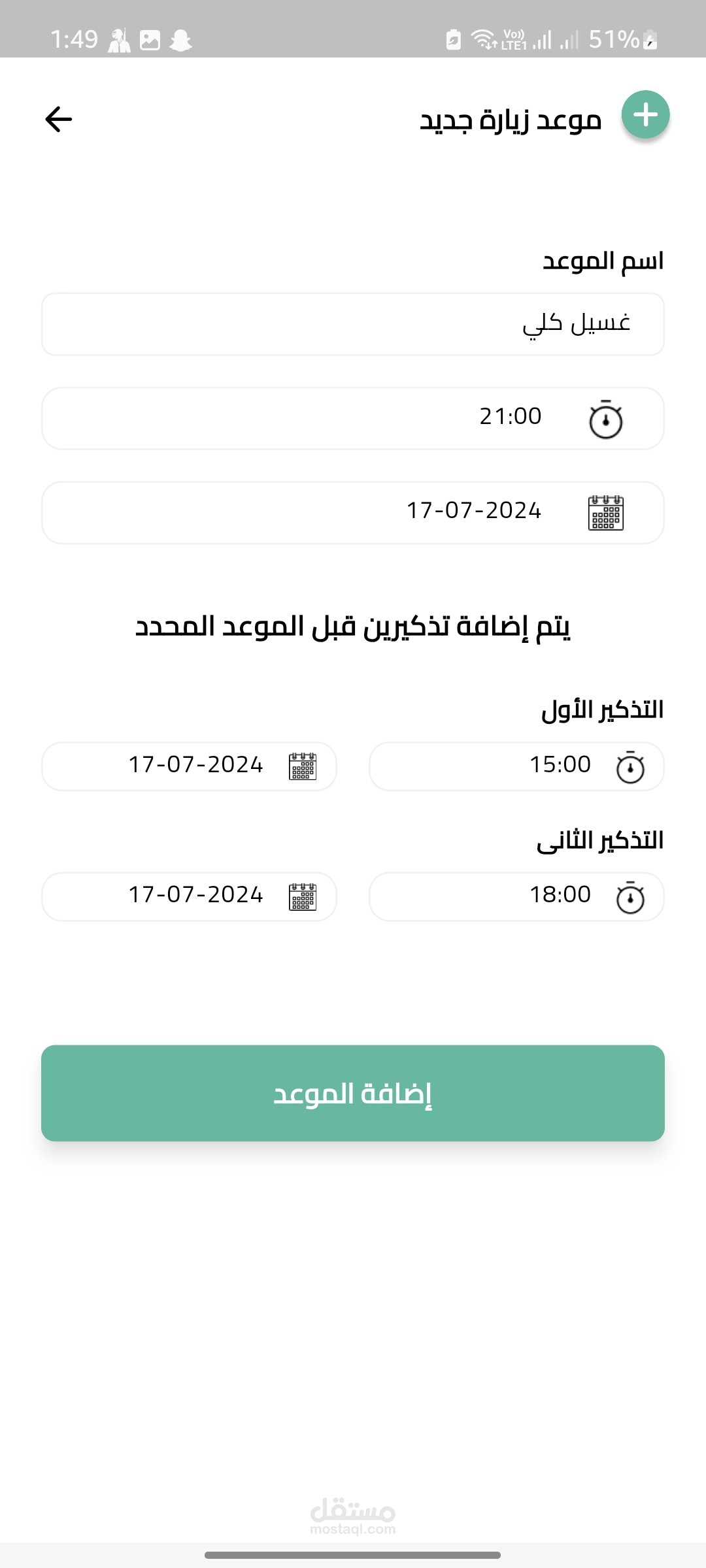Image resolution: width=706 pixels, height=1568 pixels.
Task: Tap the green plus button
Action: pos(645,115)
